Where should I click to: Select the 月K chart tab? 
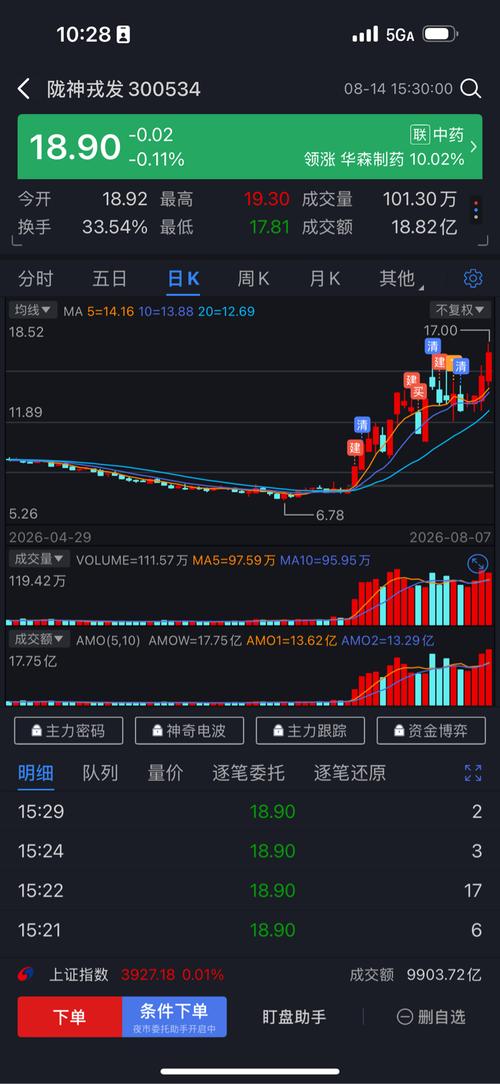(324, 279)
